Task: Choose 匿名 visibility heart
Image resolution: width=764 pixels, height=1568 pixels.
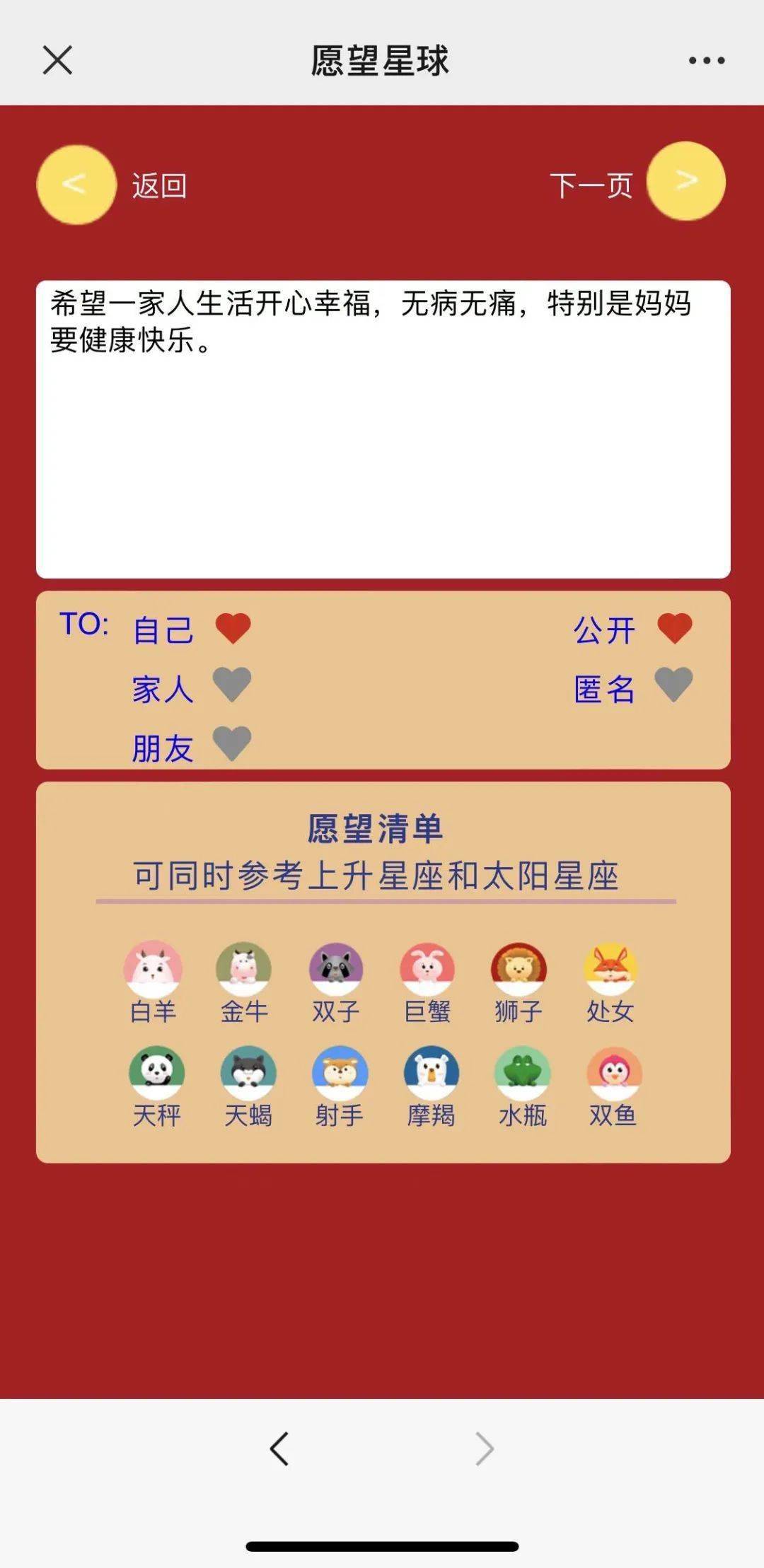Action: (x=673, y=685)
